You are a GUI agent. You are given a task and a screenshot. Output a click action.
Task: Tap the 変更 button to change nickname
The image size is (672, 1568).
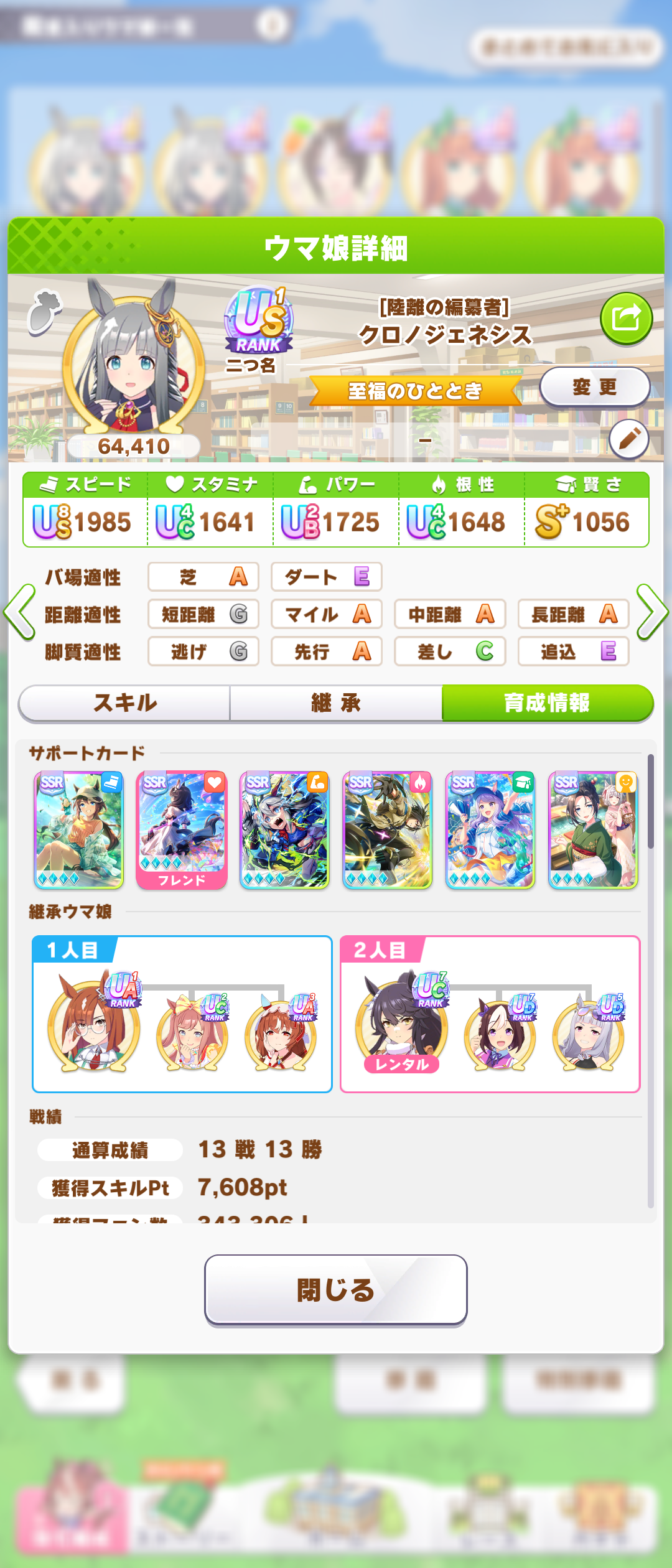click(594, 387)
